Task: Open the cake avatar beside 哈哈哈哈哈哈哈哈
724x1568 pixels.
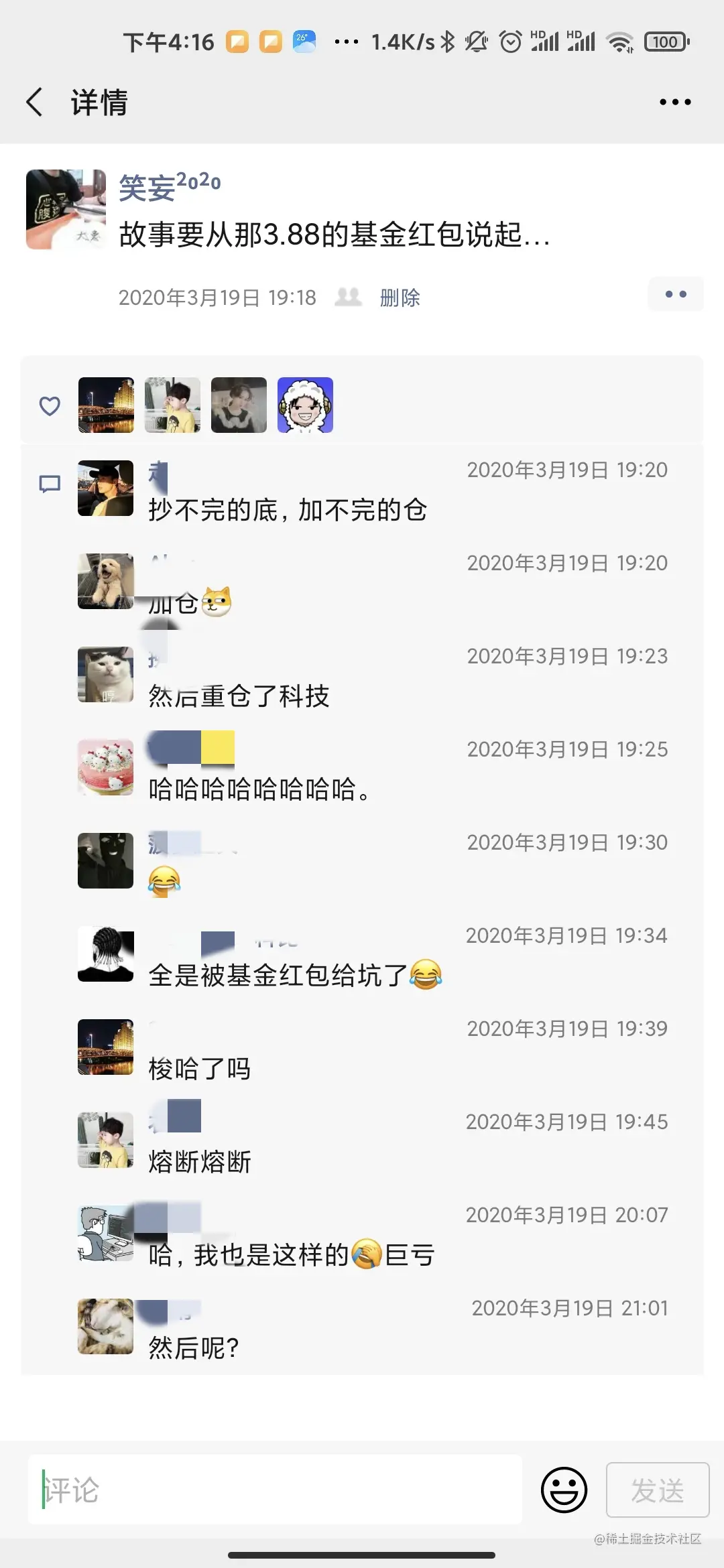Action: point(105,767)
